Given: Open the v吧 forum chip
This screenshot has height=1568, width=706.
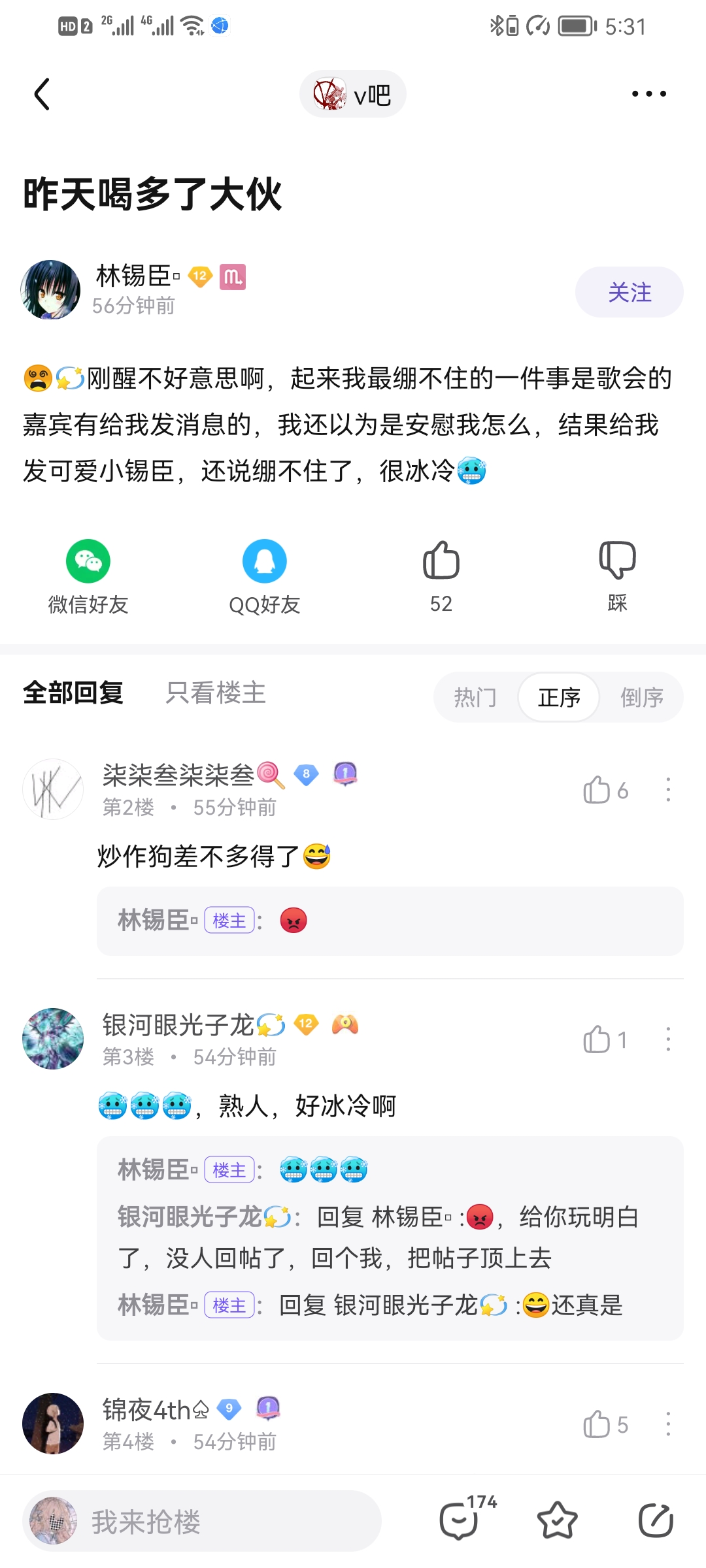Looking at the screenshot, I should click(x=353, y=95).
